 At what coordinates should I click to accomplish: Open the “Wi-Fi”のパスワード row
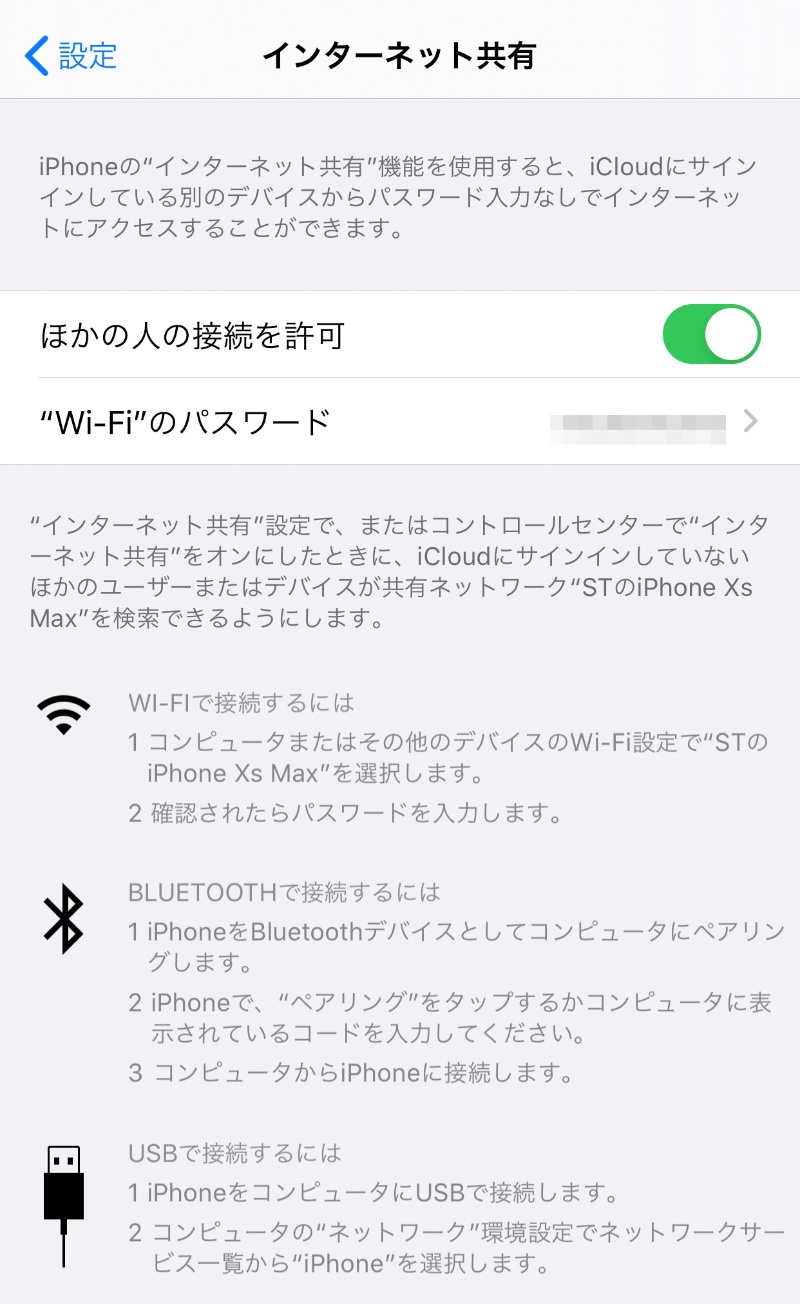coord(400,422)
